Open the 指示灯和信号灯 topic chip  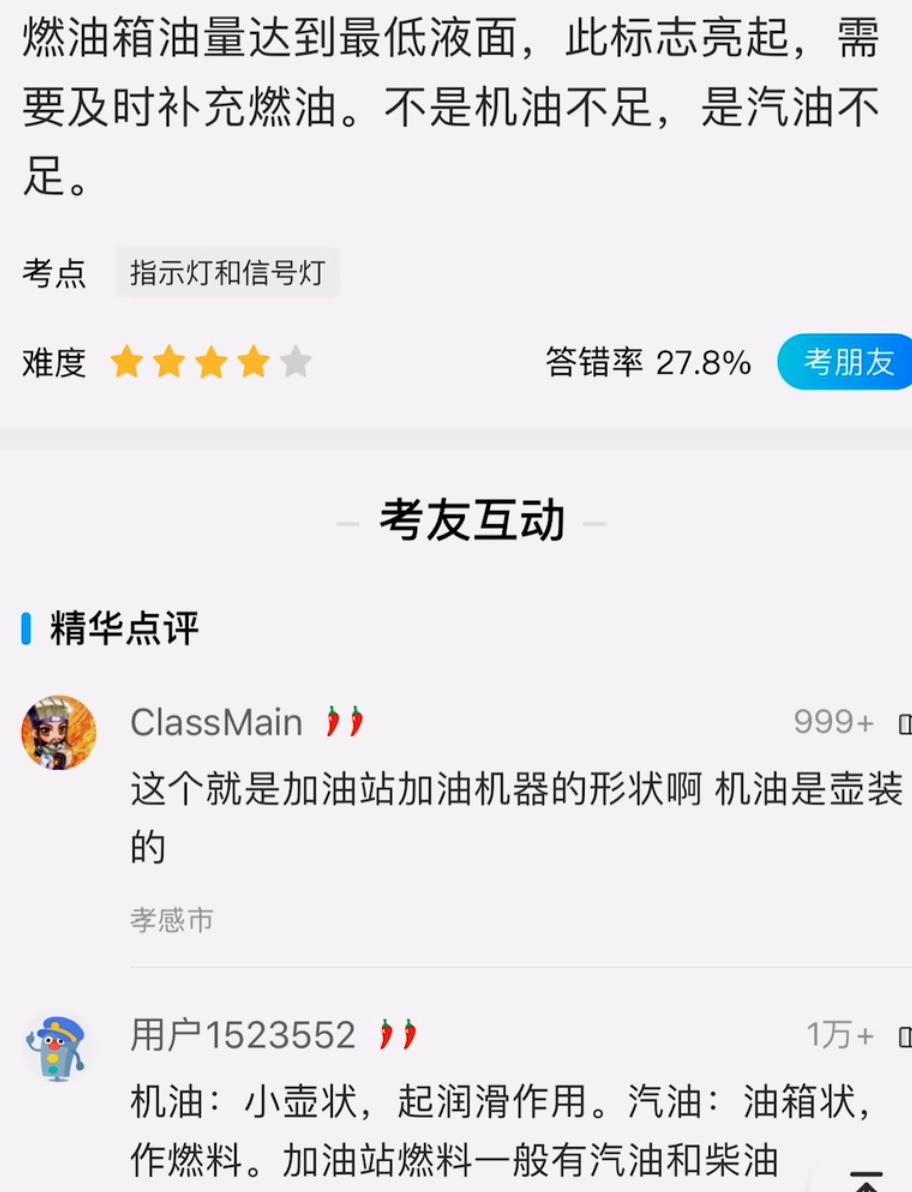(228, 273)
